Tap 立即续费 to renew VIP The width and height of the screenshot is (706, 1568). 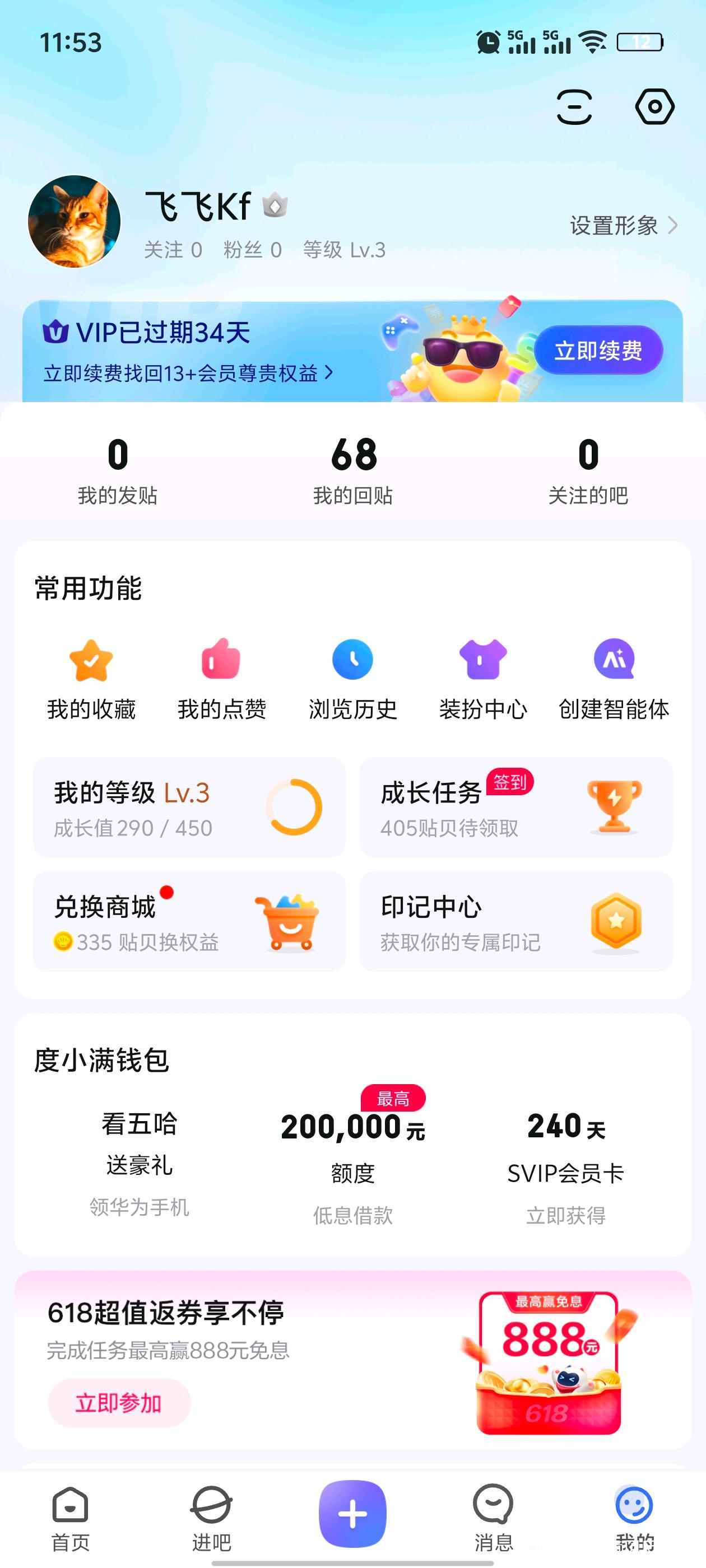tap(598, 350)
